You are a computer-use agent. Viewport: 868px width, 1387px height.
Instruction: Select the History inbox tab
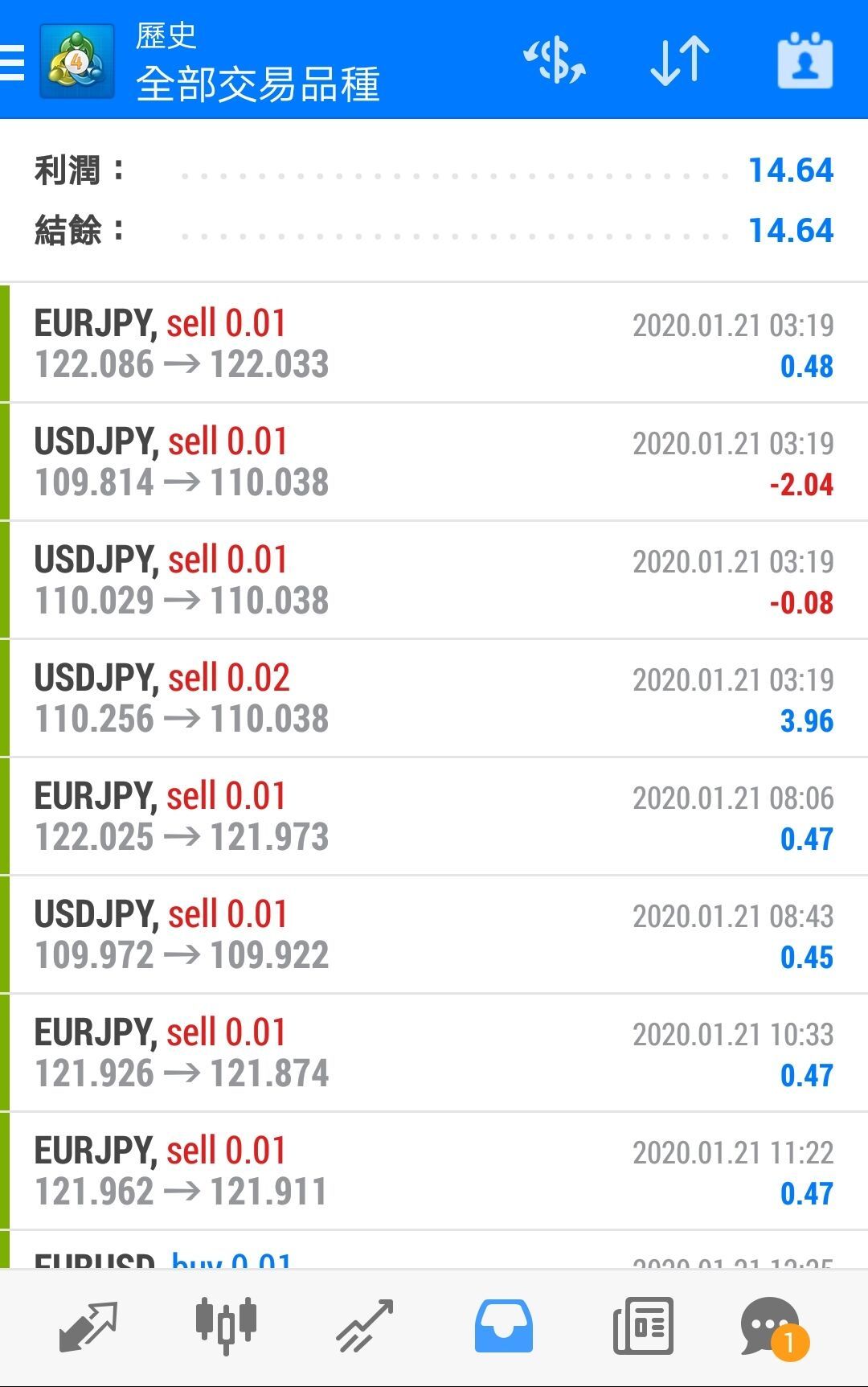point(504,1326)
